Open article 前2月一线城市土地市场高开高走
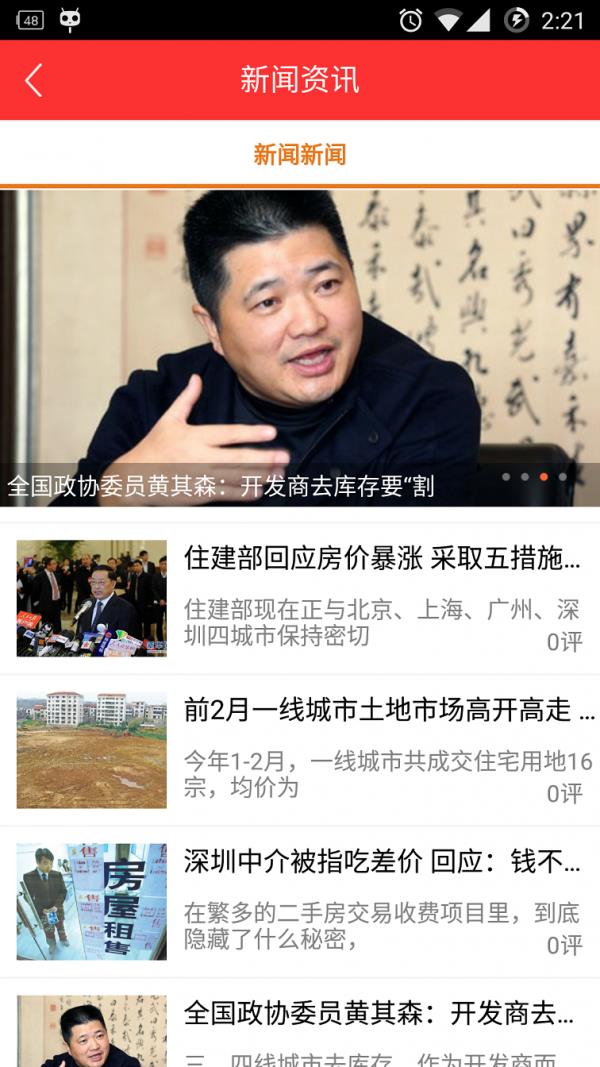This screenshot has height=1067, width=600. pos(388,711)
